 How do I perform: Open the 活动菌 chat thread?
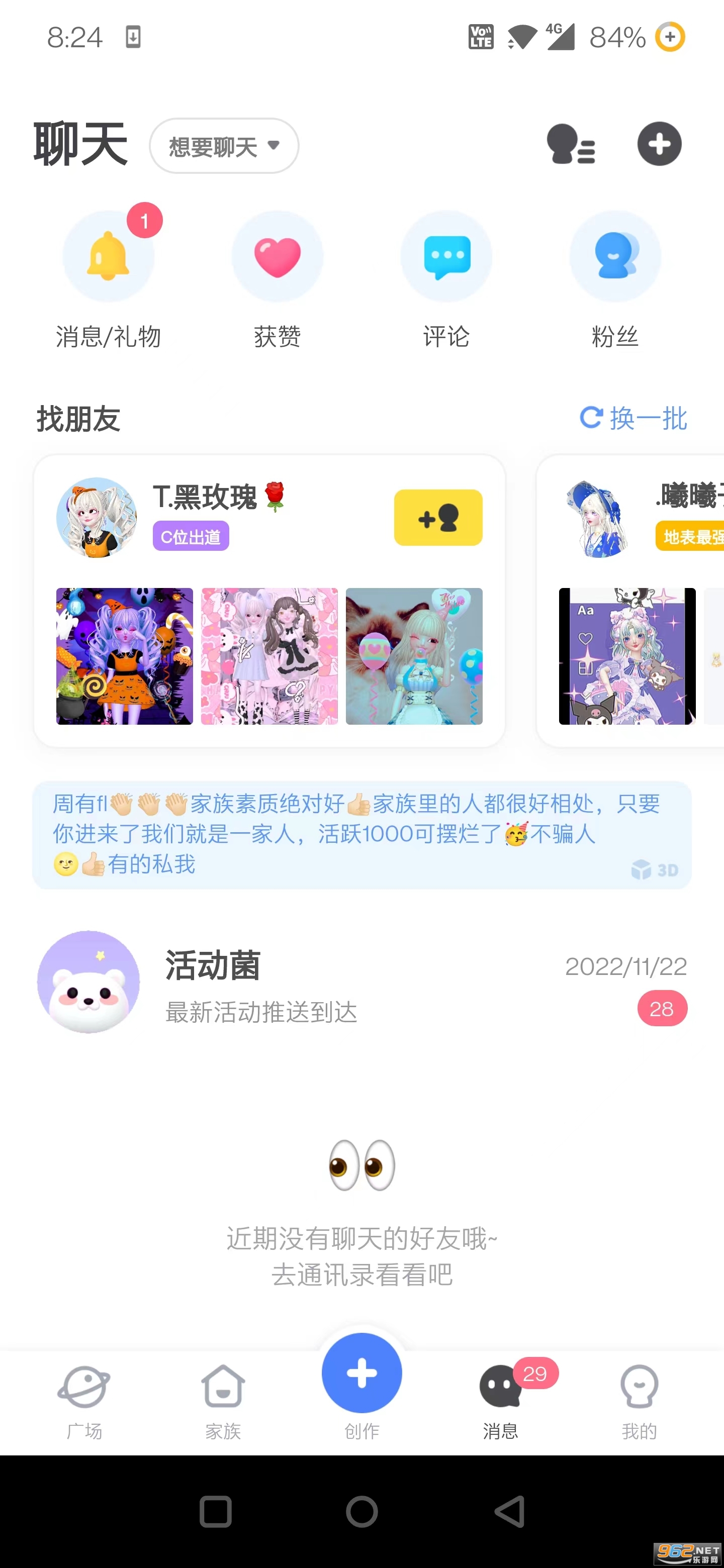(361, 981)
